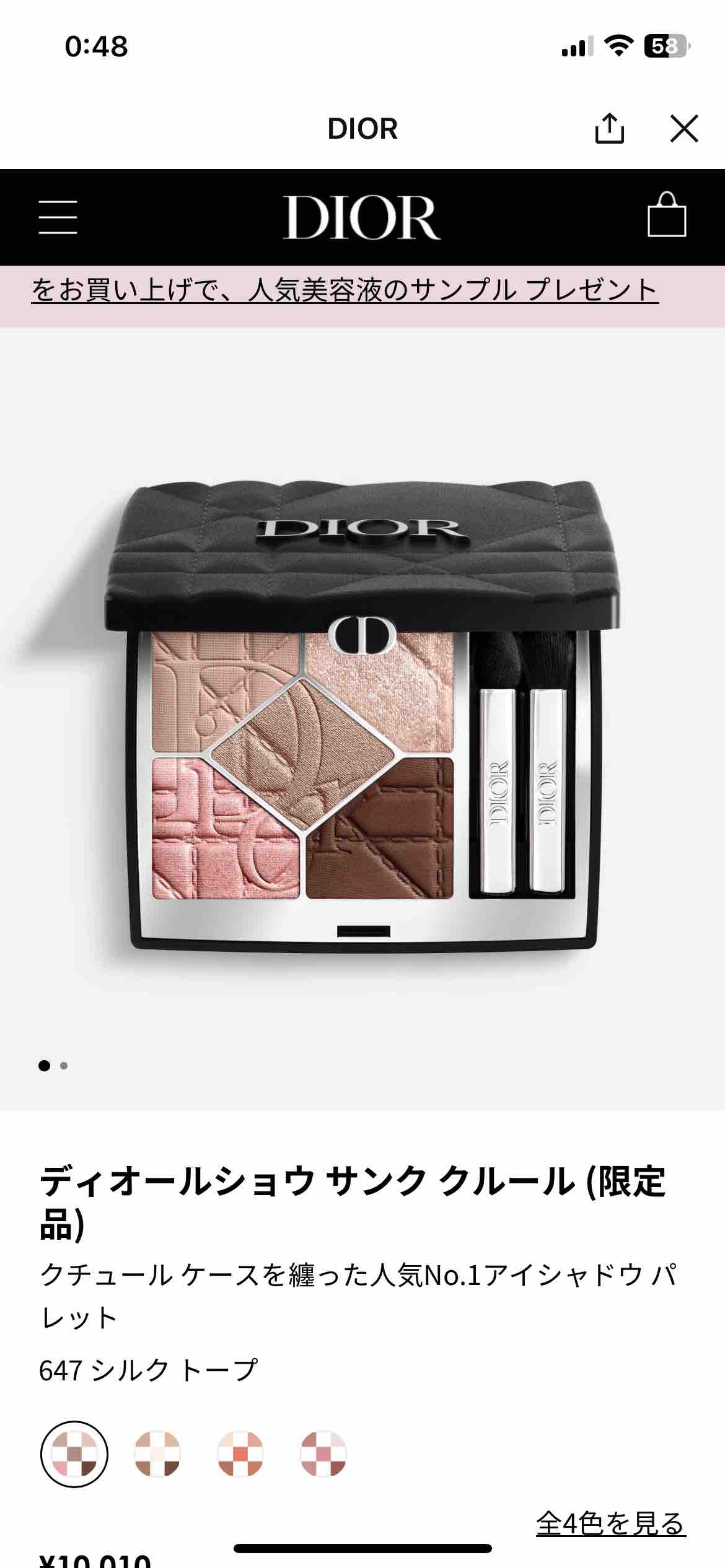
Task: Share this Dior page
Action: tap(609, 128)
